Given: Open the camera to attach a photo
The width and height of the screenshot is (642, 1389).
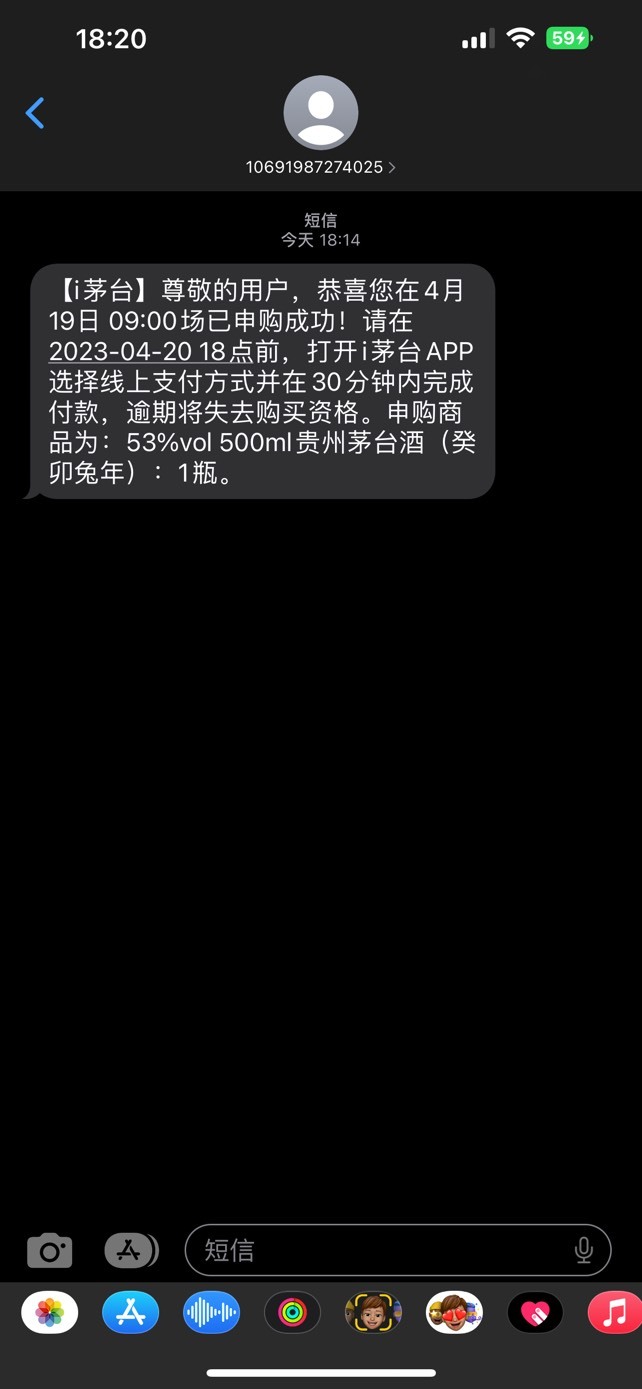Looking at the screenshot, I should click(49, 1250).
